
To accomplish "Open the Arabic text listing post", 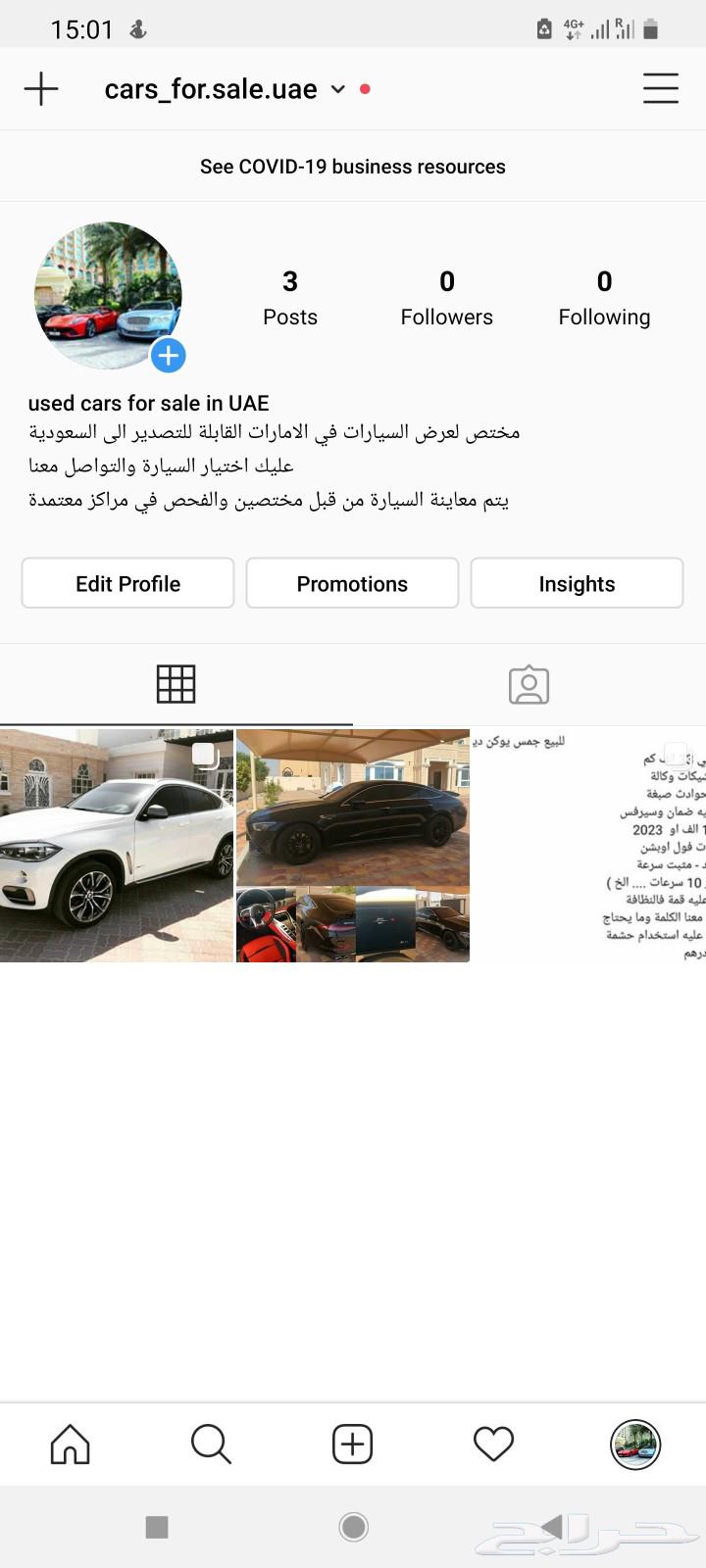I will pos(589,845).
